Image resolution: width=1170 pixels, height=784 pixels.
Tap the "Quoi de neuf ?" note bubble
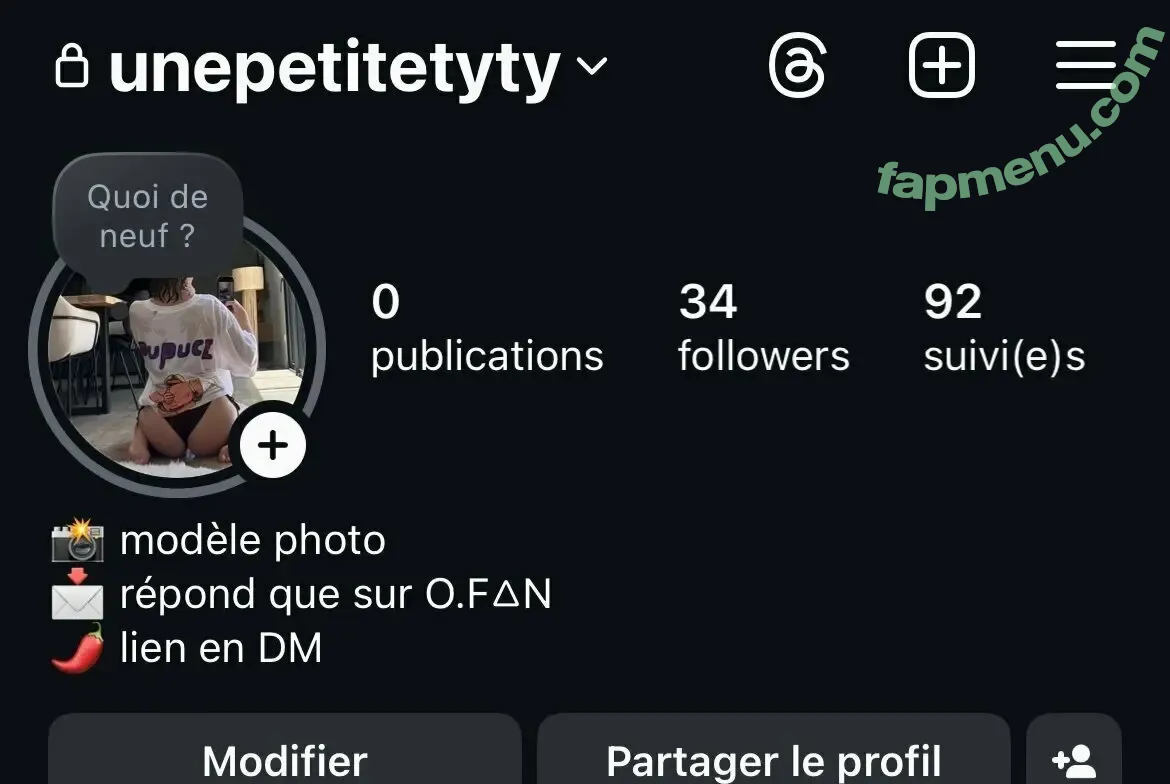(148, 216)
